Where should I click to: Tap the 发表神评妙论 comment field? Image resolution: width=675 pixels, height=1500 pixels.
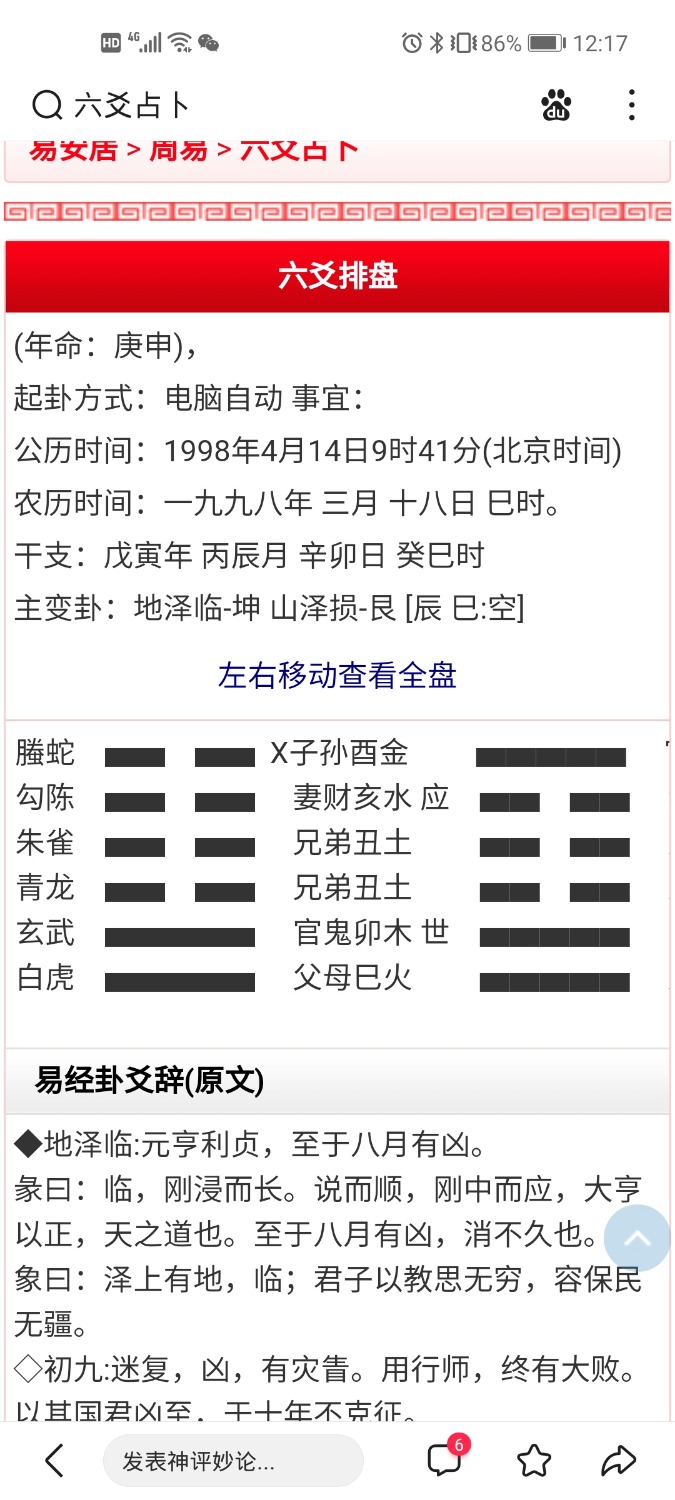coord(233,1461)
